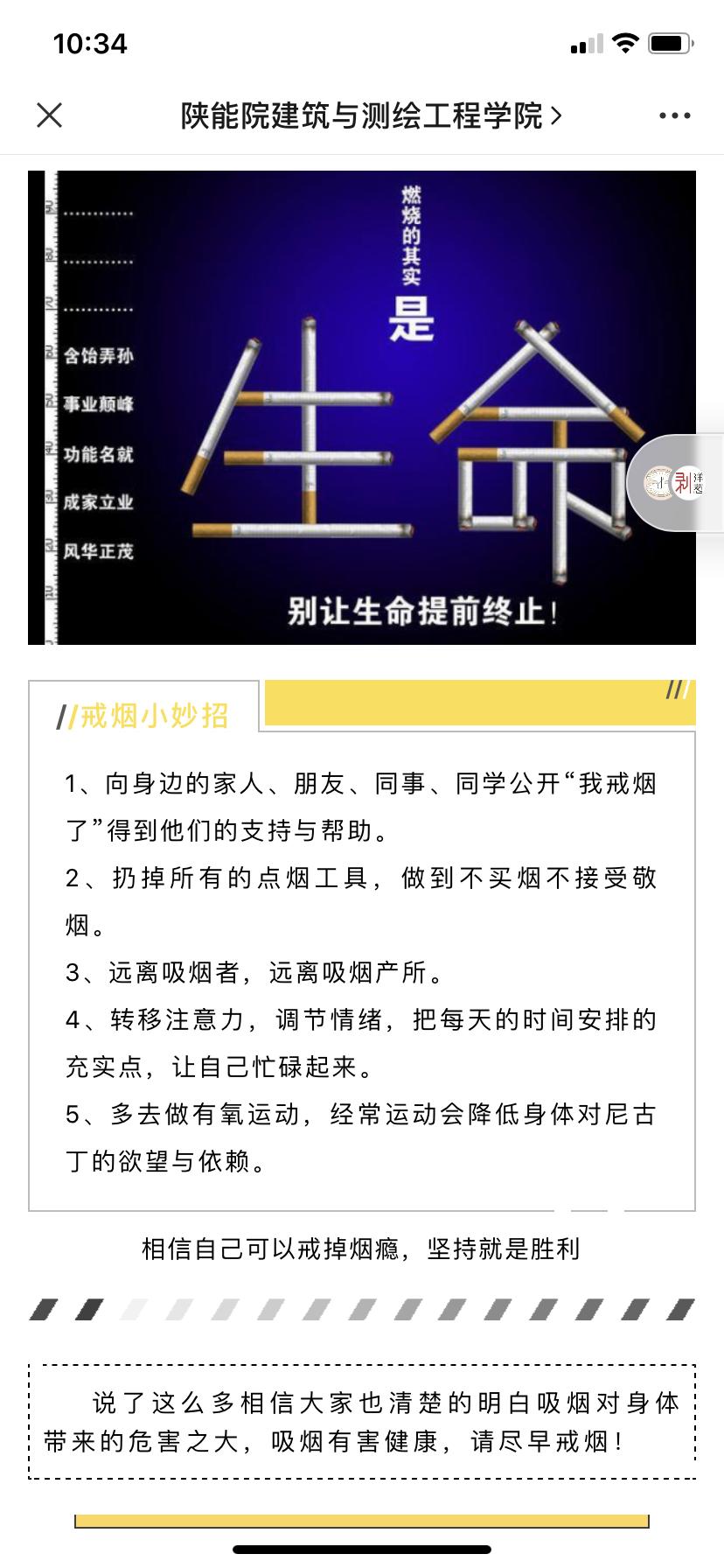Screen dimensions: 724x1568
Task: Close the article page
Action: (x=50, y=115)
